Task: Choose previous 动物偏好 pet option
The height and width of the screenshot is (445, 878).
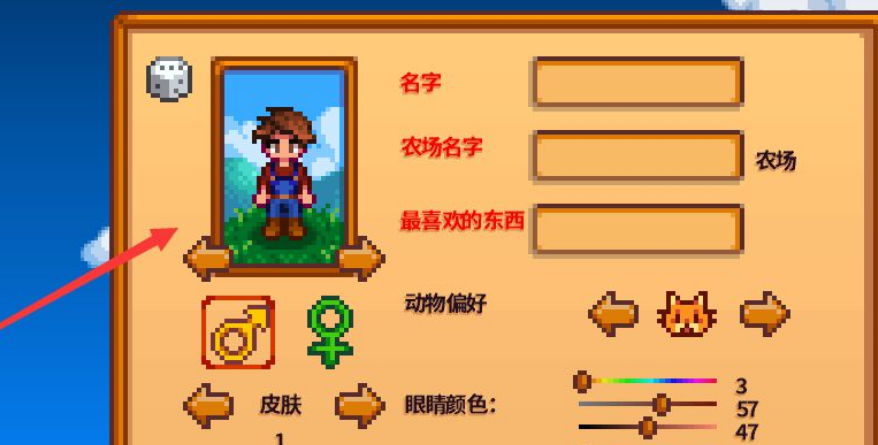Action: coord(613,314)
